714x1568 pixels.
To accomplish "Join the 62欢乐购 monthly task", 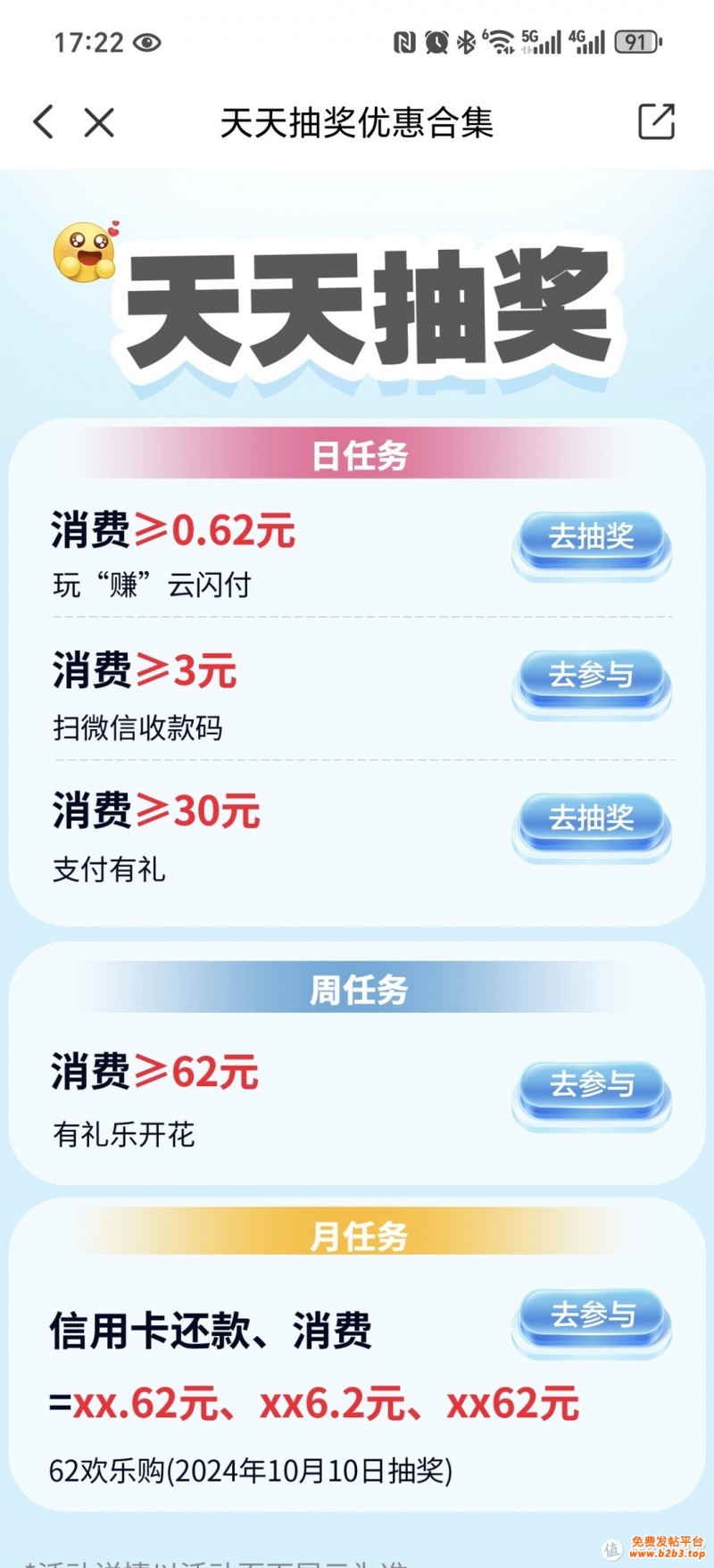I will tap(591, 1318).
